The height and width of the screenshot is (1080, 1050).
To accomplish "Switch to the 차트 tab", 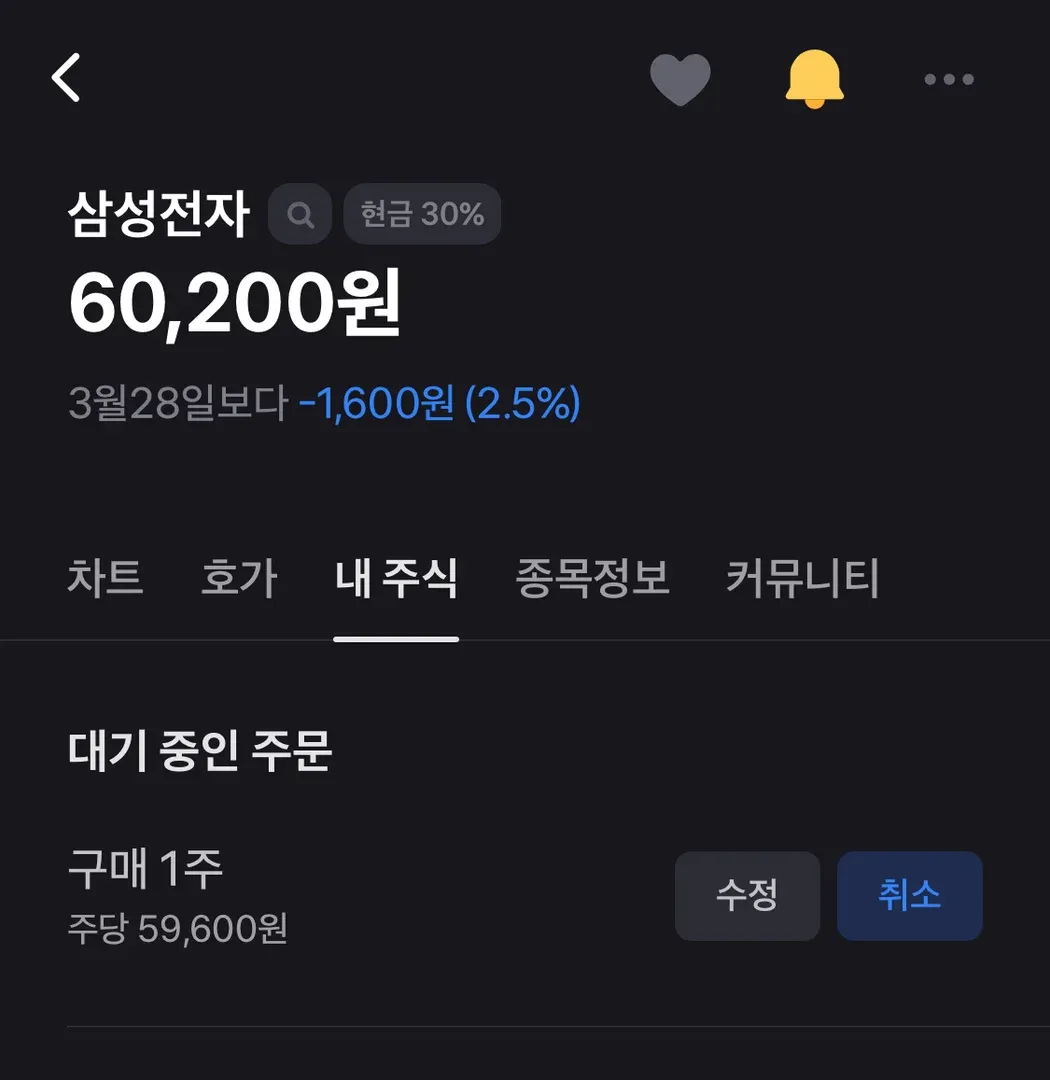I will pyautogui.click(x=105, y=578).
